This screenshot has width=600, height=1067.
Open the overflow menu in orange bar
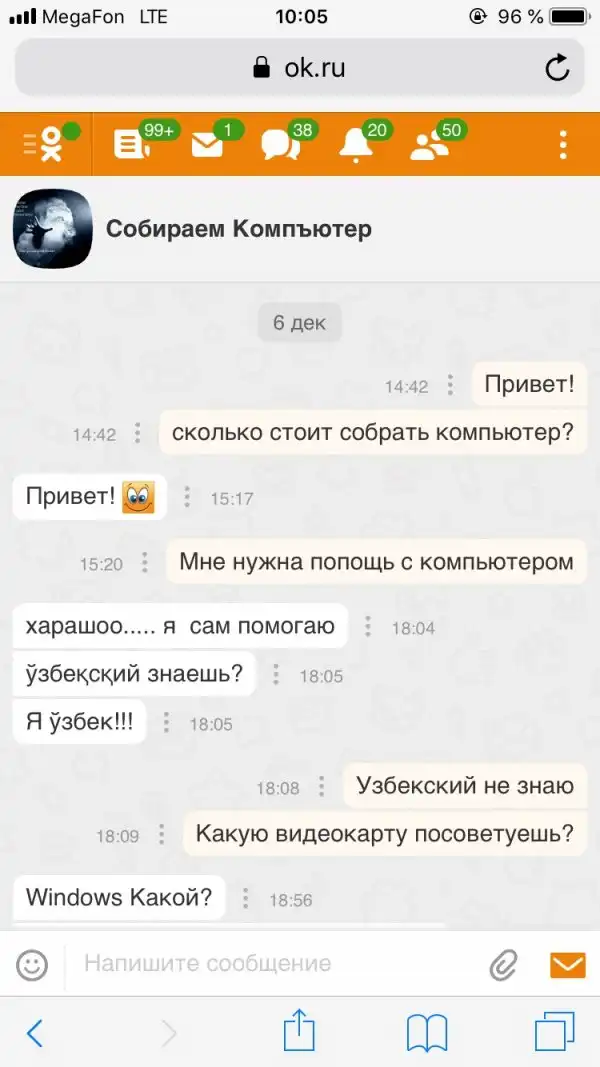(x=563, y=146)
